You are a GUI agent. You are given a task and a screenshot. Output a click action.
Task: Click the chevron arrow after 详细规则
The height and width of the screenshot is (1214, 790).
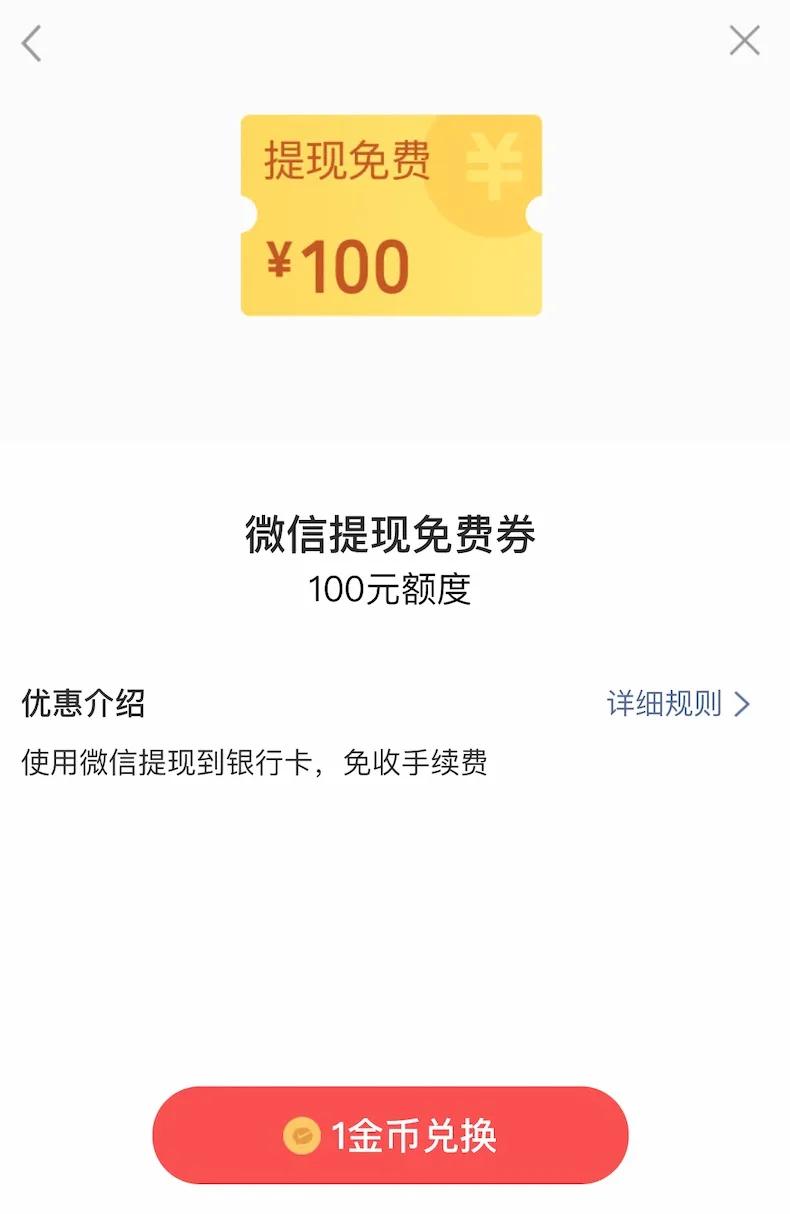[740, 704]
